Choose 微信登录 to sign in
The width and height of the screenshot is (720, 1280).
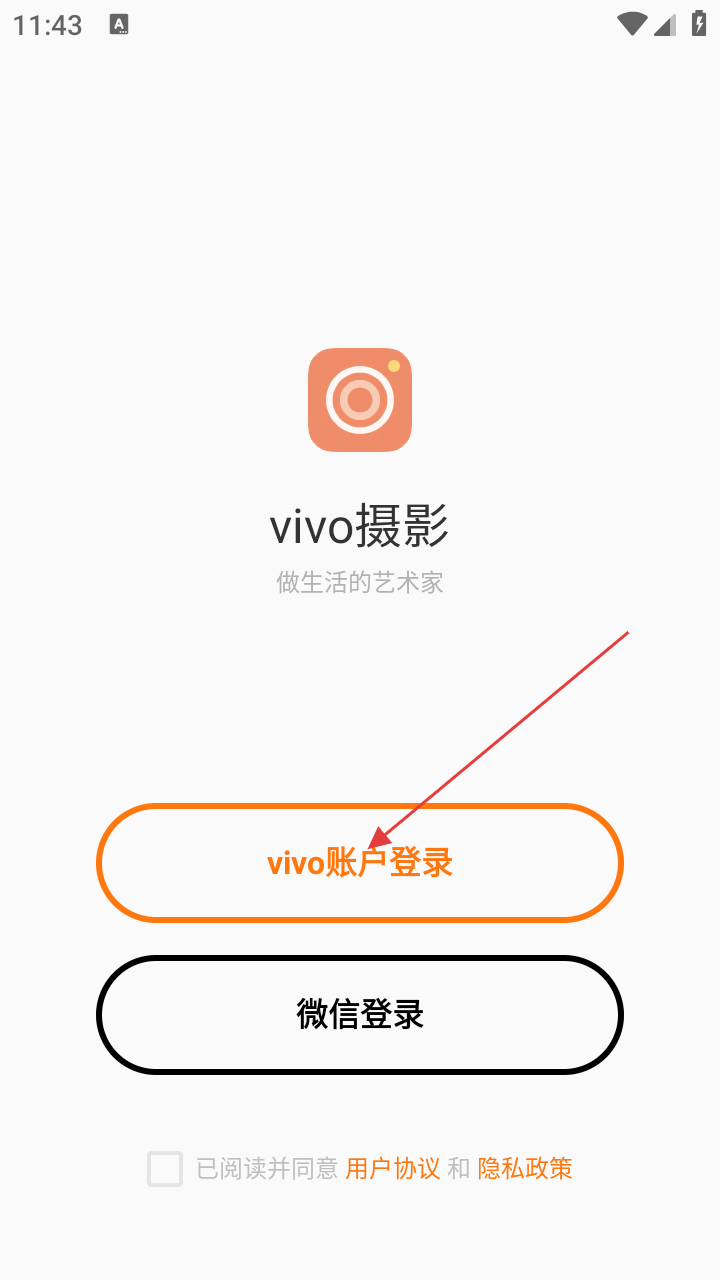pos(360,1014)
